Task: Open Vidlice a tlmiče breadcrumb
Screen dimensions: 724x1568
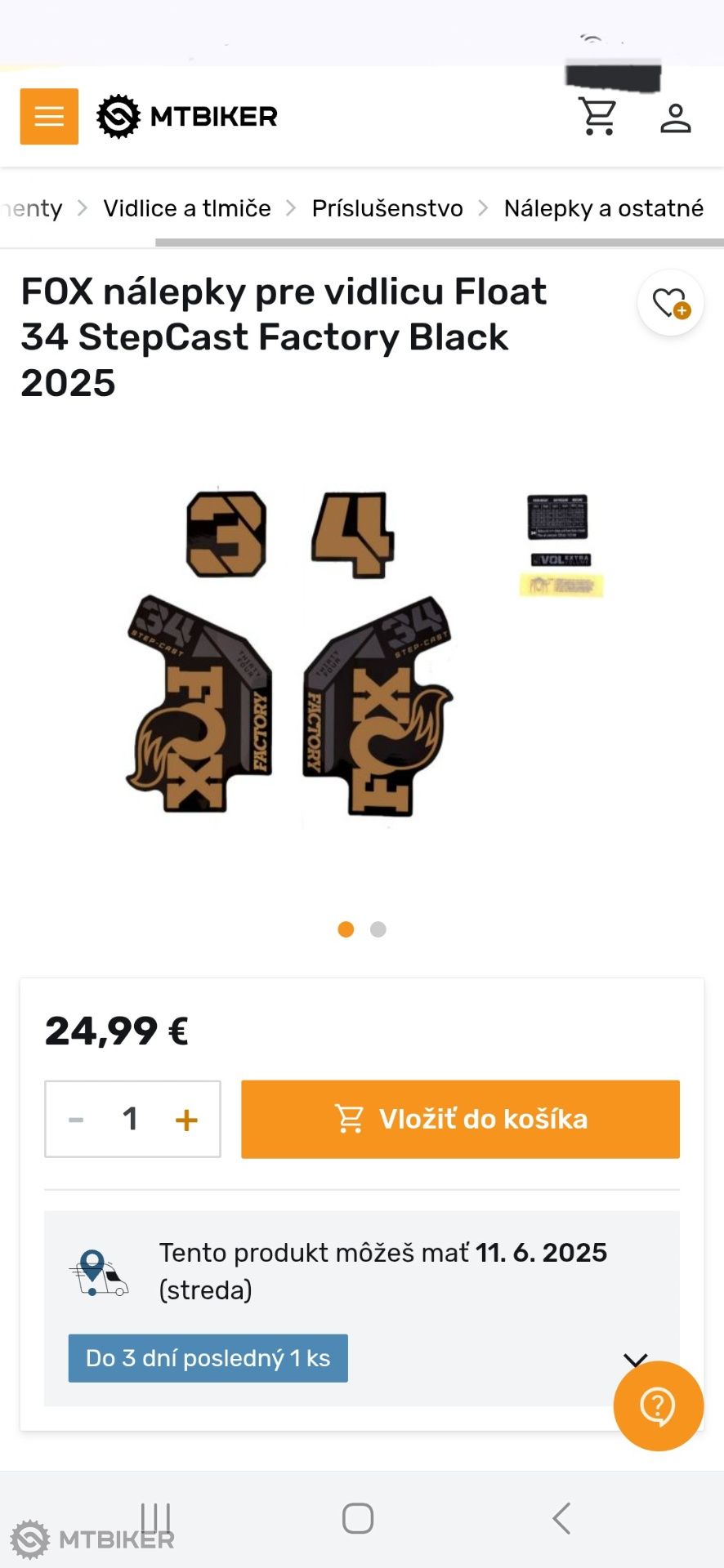Action: point(187,208)
